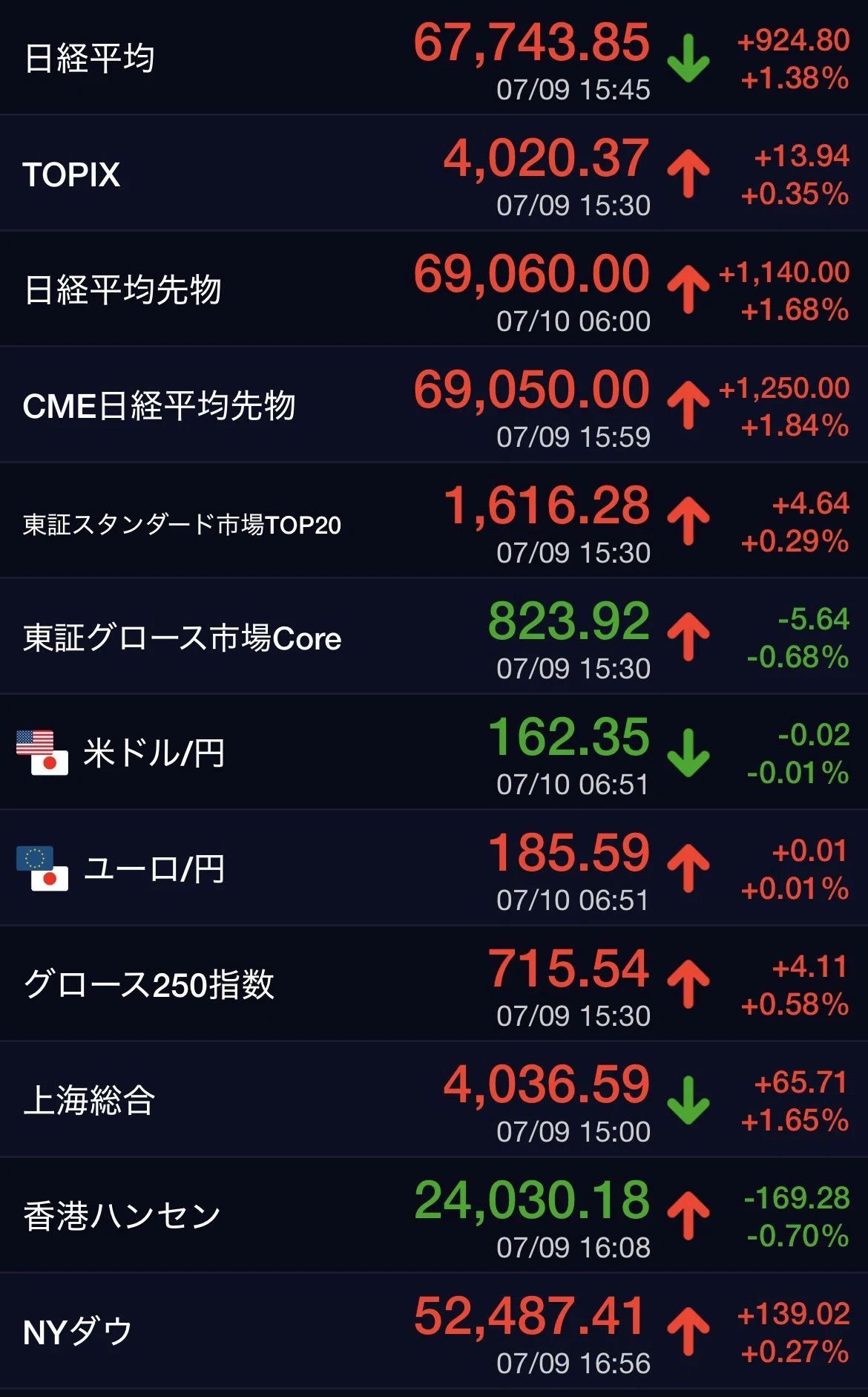View TOPIX index details
Image resolution: width=868 pixels, height=1397 pixels.
tap(434, 173)
